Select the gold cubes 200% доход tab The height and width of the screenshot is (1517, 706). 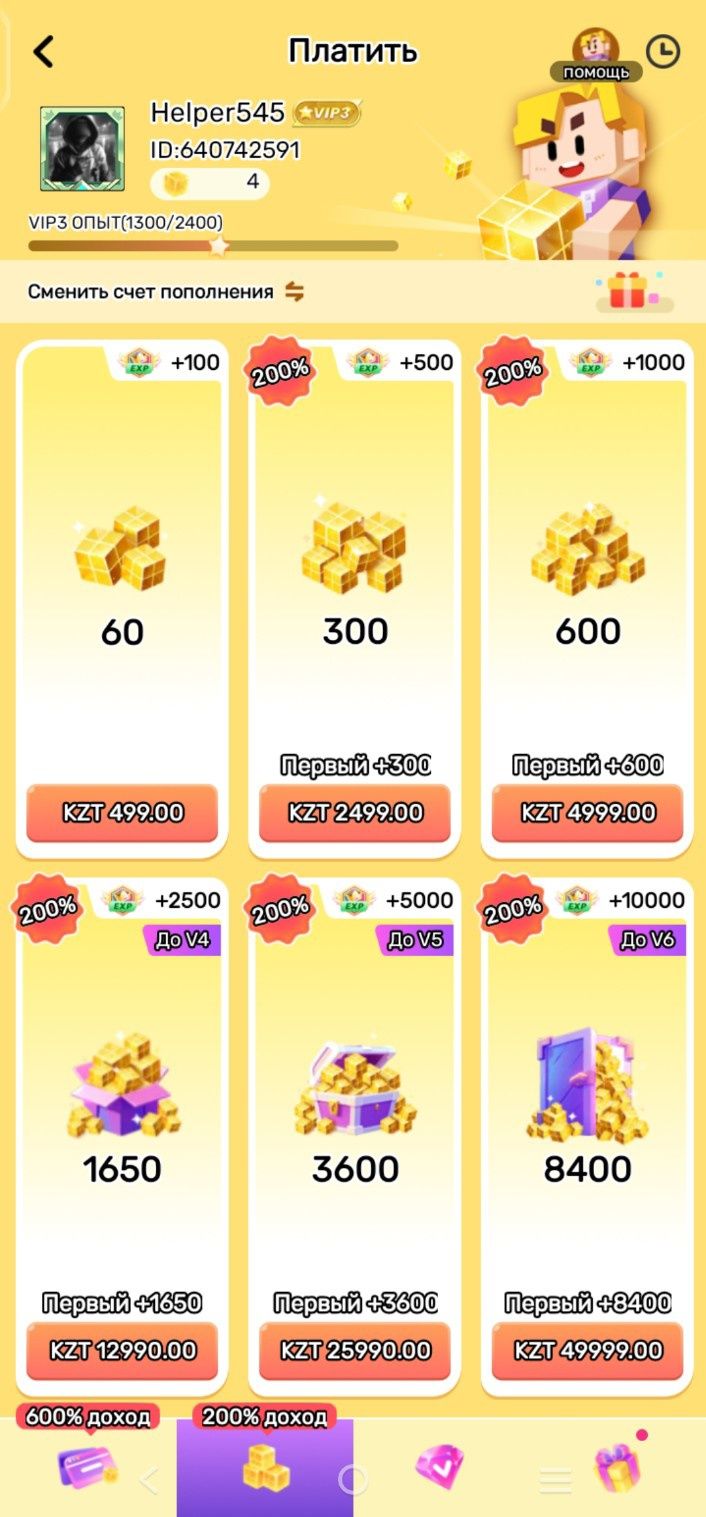pos(265,1468)
